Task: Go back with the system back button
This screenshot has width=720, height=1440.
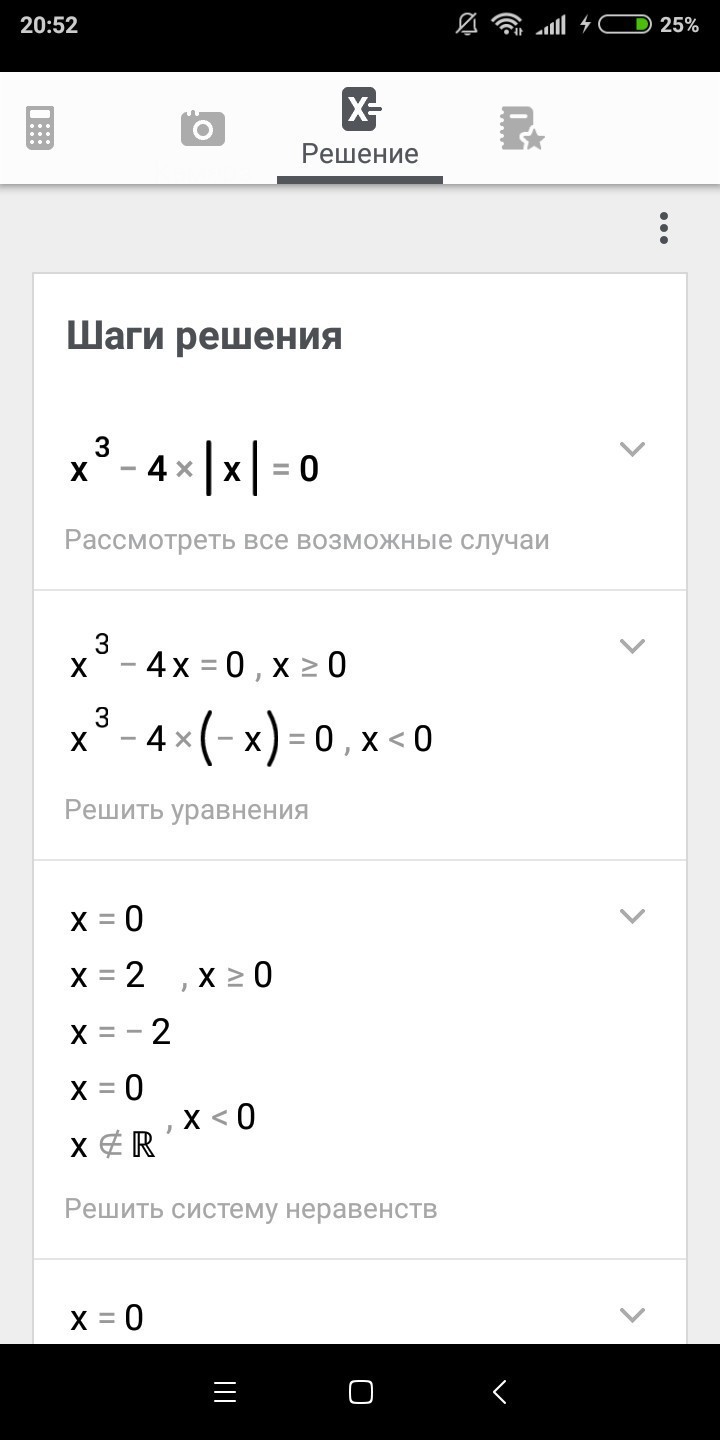Action: (x=499, y=1392)
